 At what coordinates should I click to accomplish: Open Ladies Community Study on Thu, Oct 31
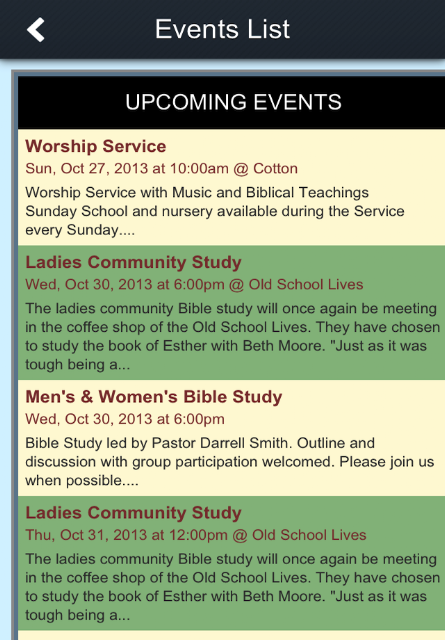231,563
